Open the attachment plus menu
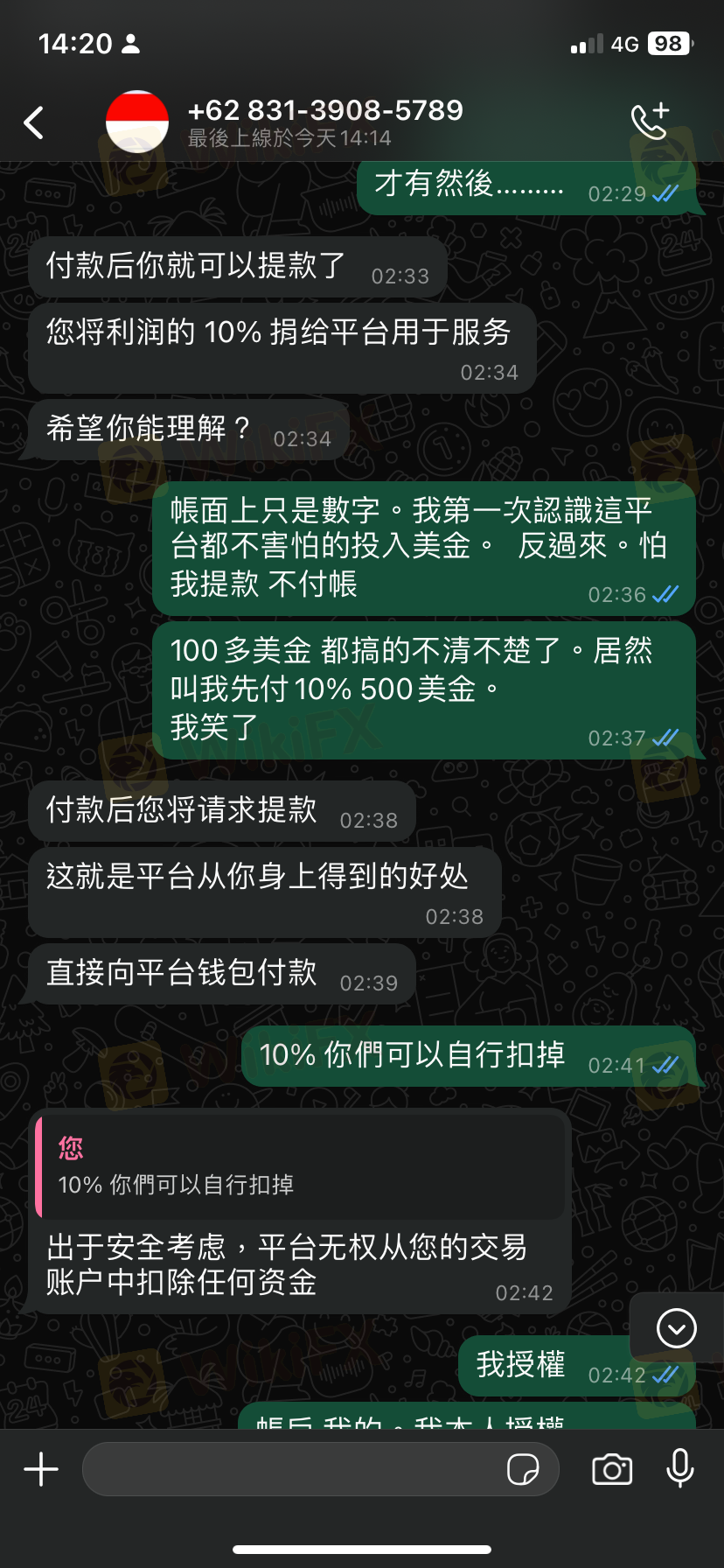 pos(41,1469)
